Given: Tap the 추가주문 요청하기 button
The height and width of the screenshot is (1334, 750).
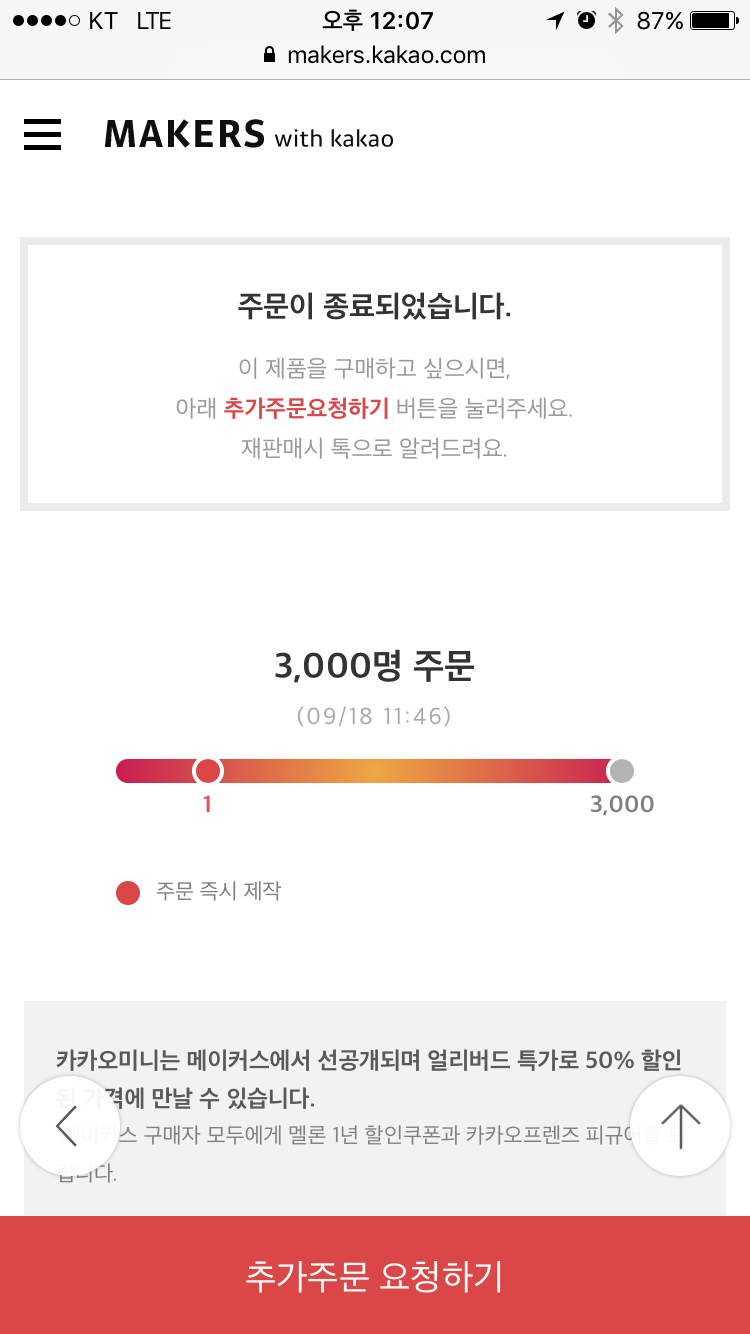Looking at the screenshot, I should coord(375,1275).
